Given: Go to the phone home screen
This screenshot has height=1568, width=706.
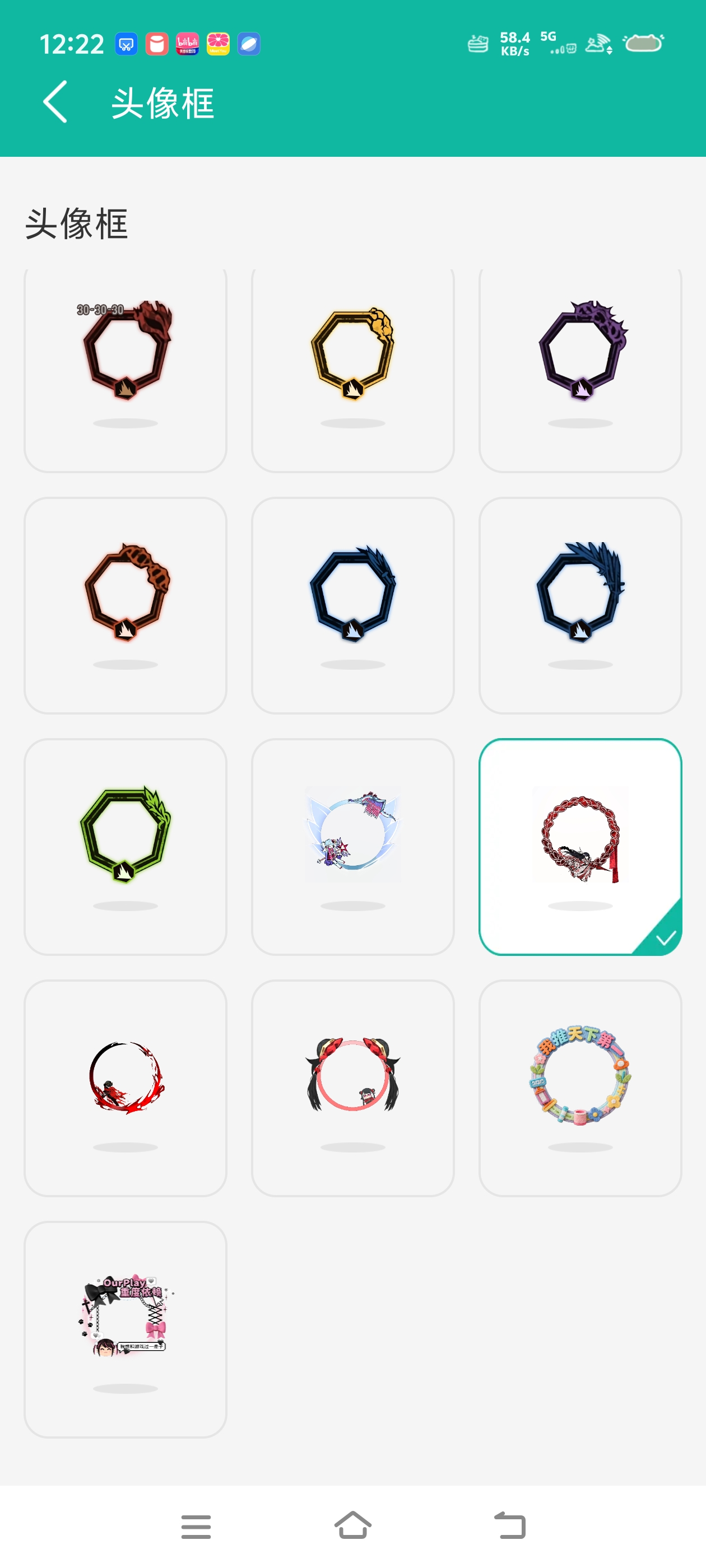Looking at the screenshot, I should (352, 1526).
